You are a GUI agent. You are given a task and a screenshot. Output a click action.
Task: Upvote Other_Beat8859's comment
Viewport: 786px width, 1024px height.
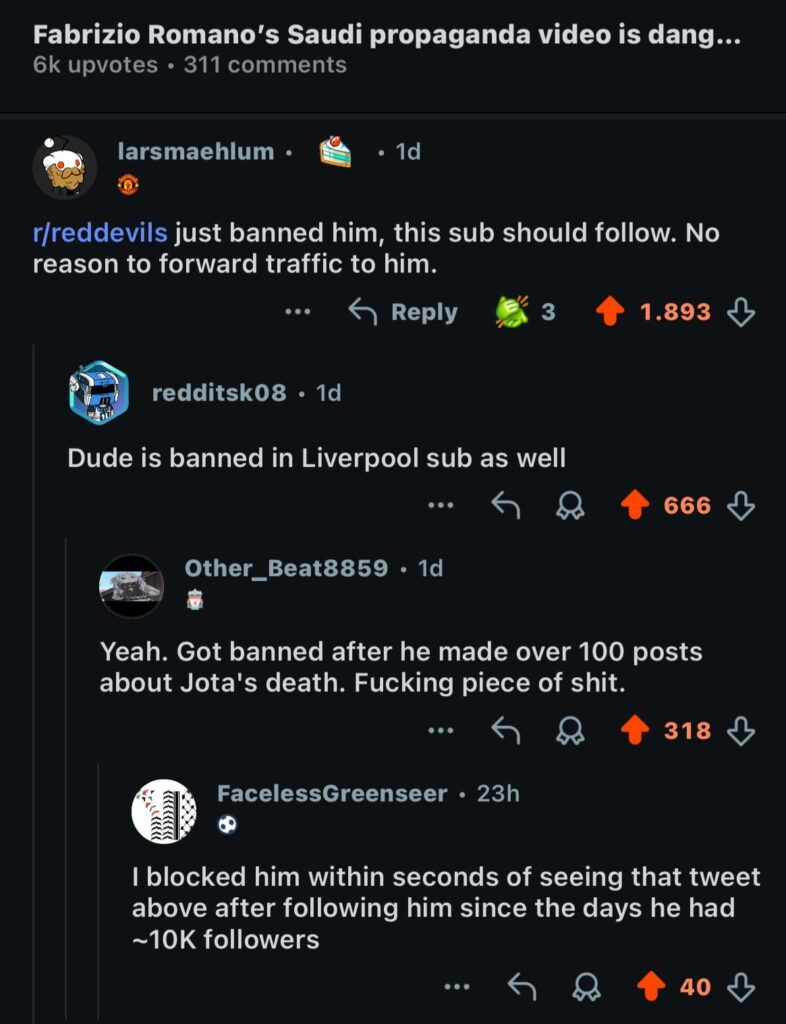634,731
